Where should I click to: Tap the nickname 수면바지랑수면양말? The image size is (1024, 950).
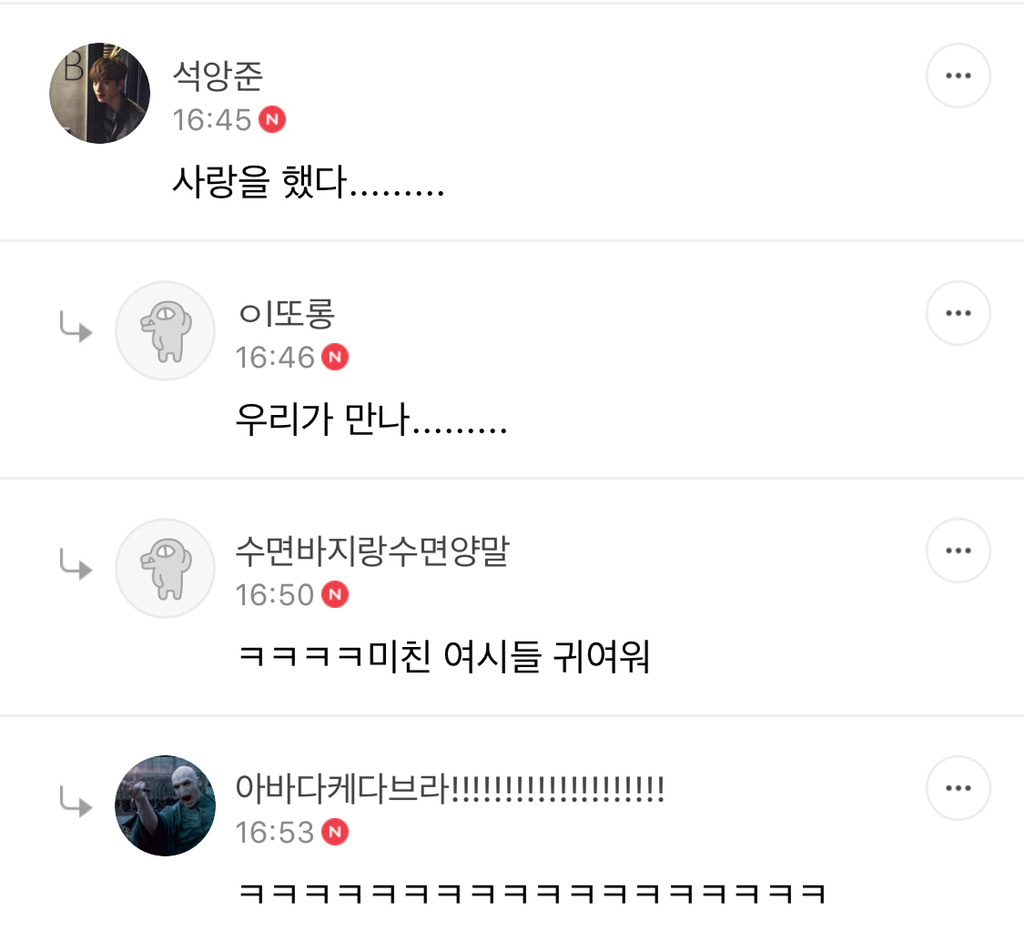tap(371, 551)
